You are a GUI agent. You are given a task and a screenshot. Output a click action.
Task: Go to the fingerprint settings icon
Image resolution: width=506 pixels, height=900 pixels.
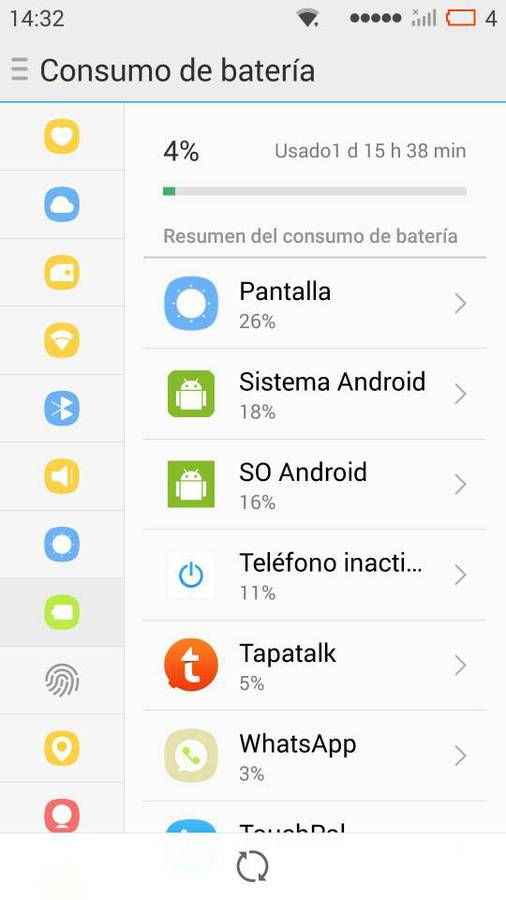(62, 681)
